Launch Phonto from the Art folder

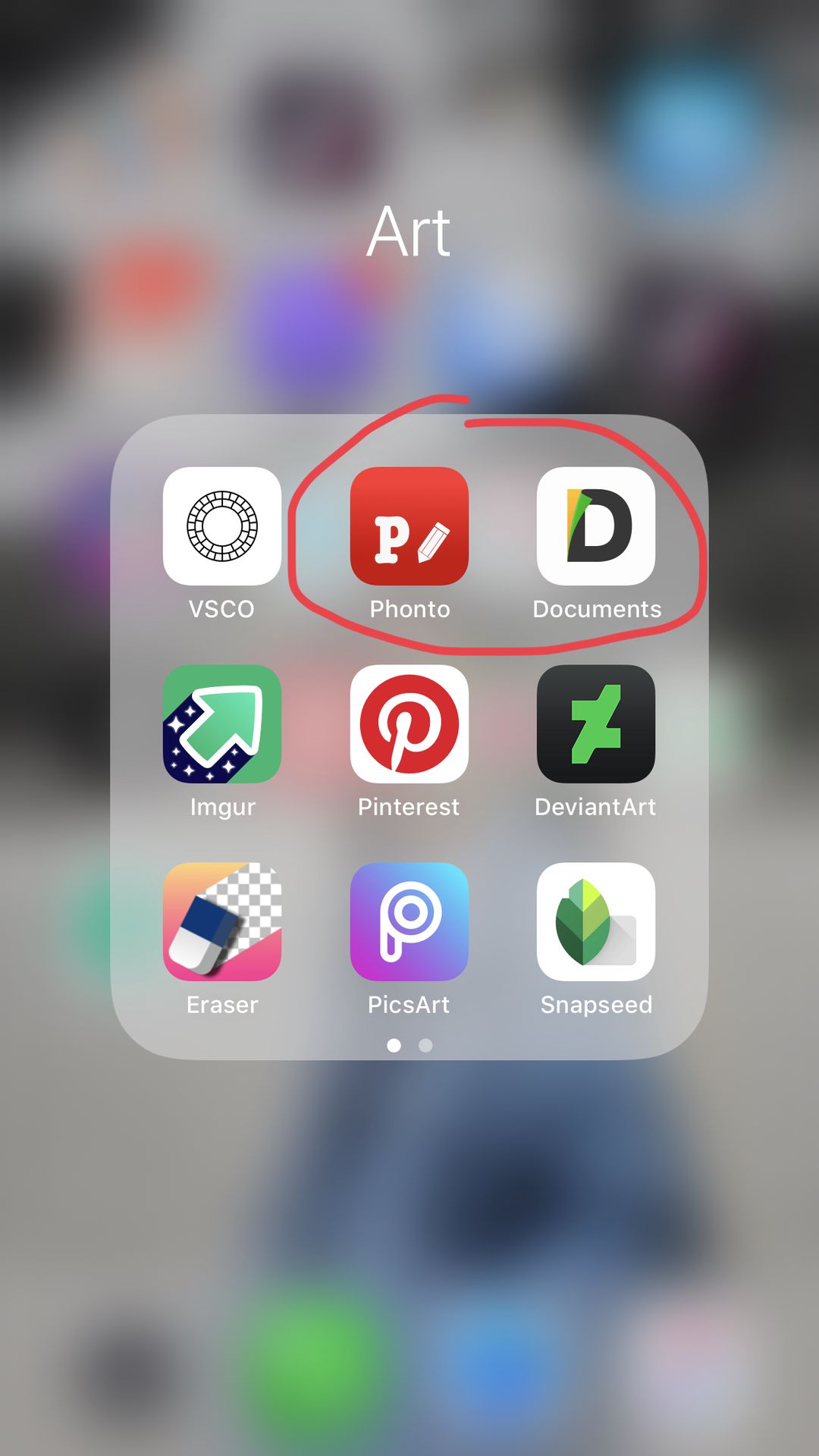click(x=409, y=526)
